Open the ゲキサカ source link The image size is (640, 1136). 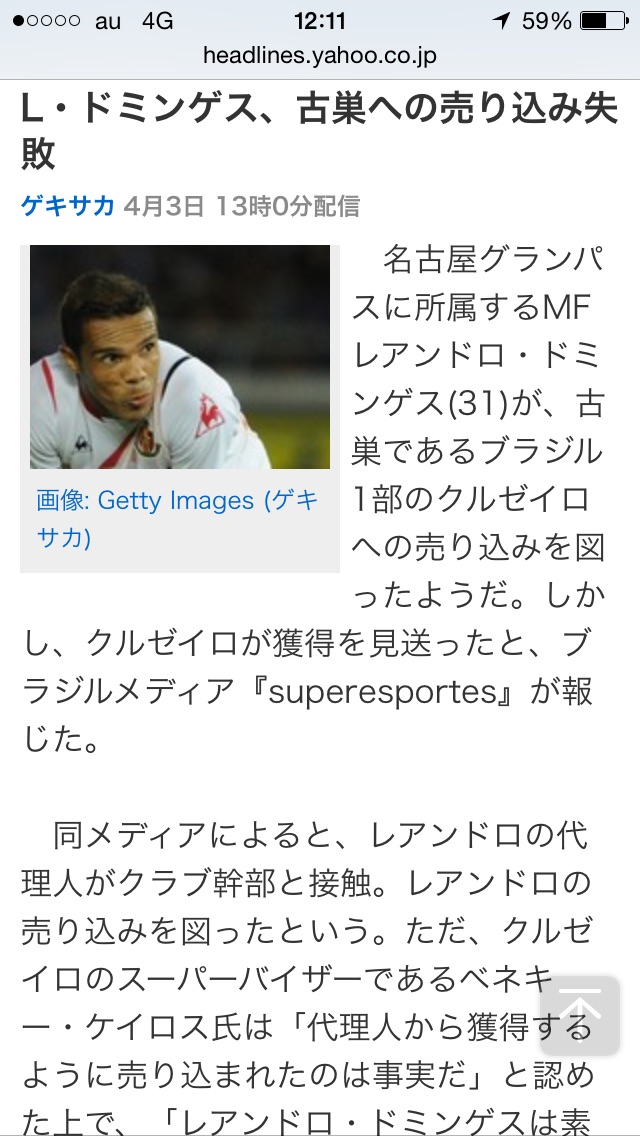(x=67, y=207)
